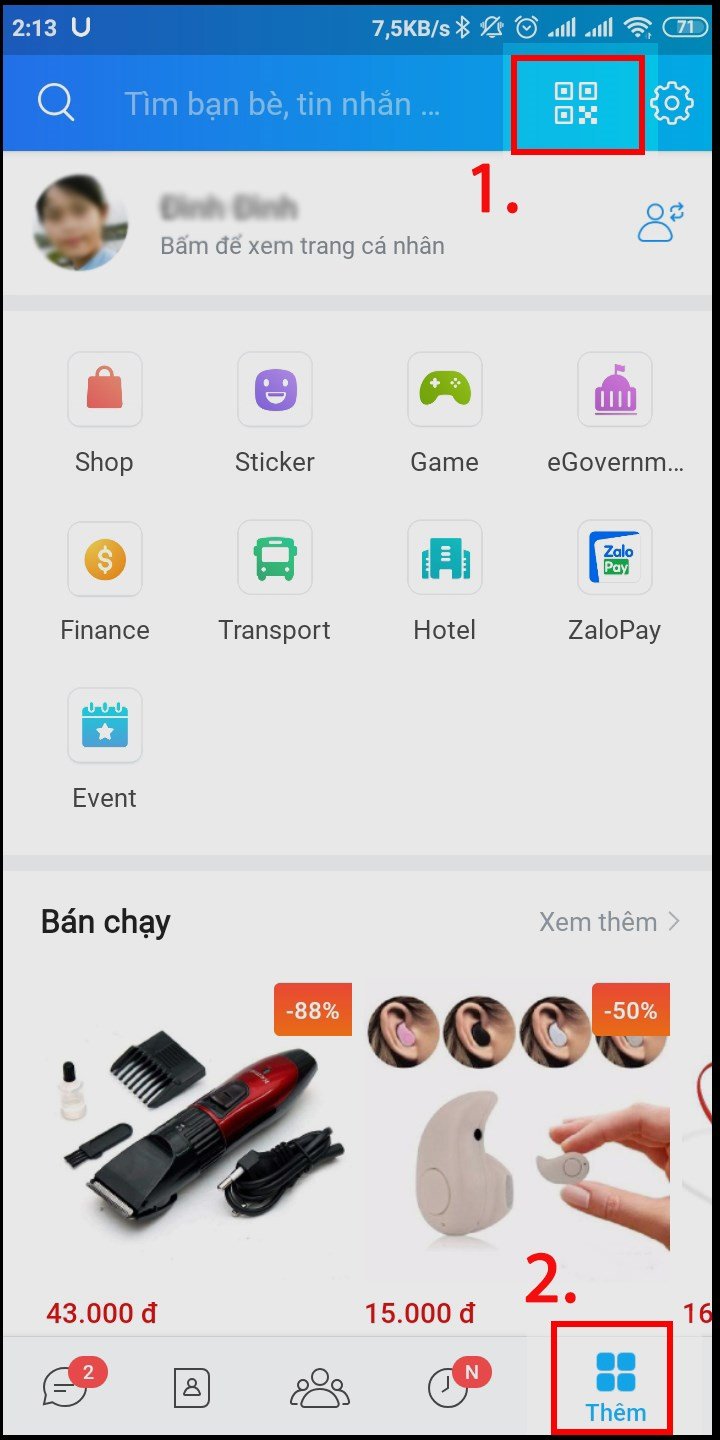Open the add friend icon

(659, 222)
